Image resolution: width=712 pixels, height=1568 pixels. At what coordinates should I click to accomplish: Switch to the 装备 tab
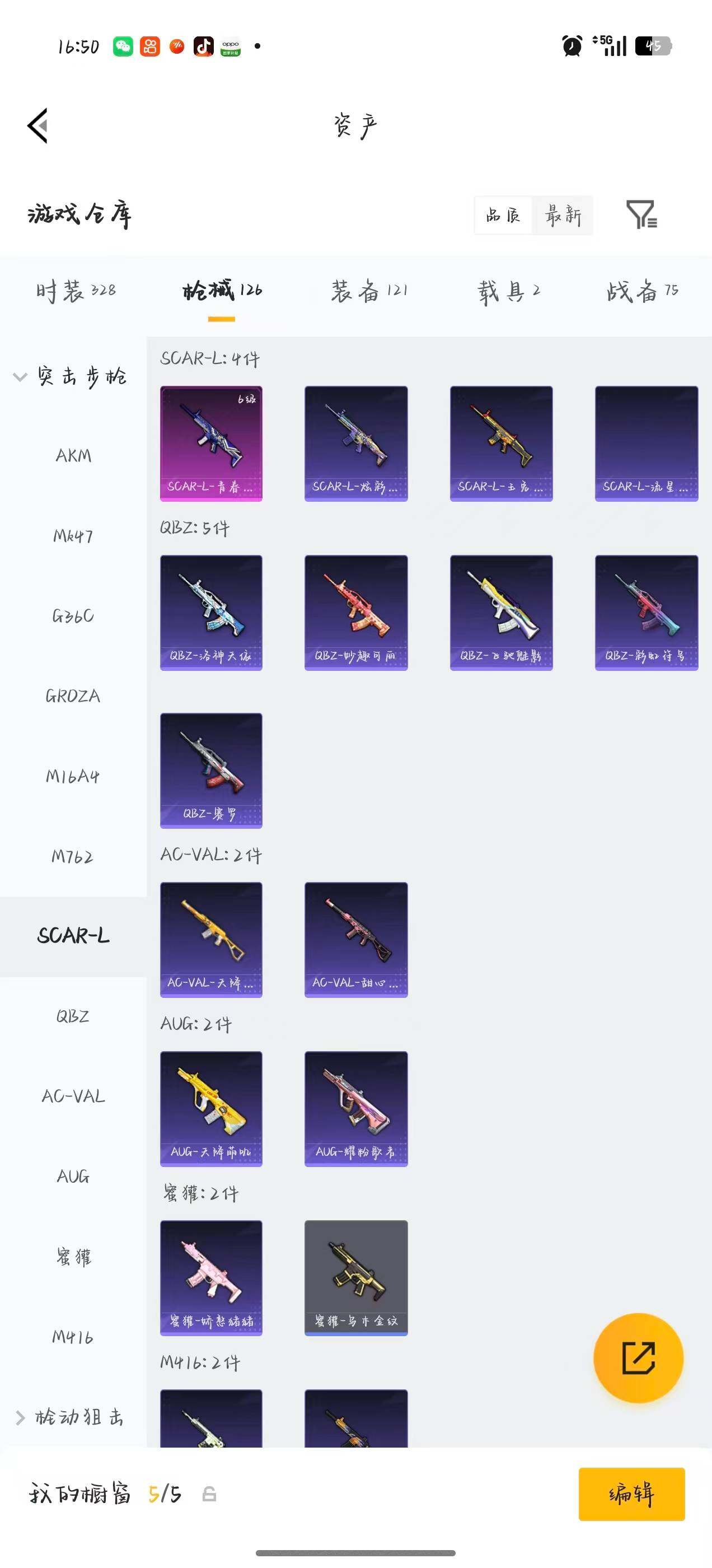[x=369, y=291]
